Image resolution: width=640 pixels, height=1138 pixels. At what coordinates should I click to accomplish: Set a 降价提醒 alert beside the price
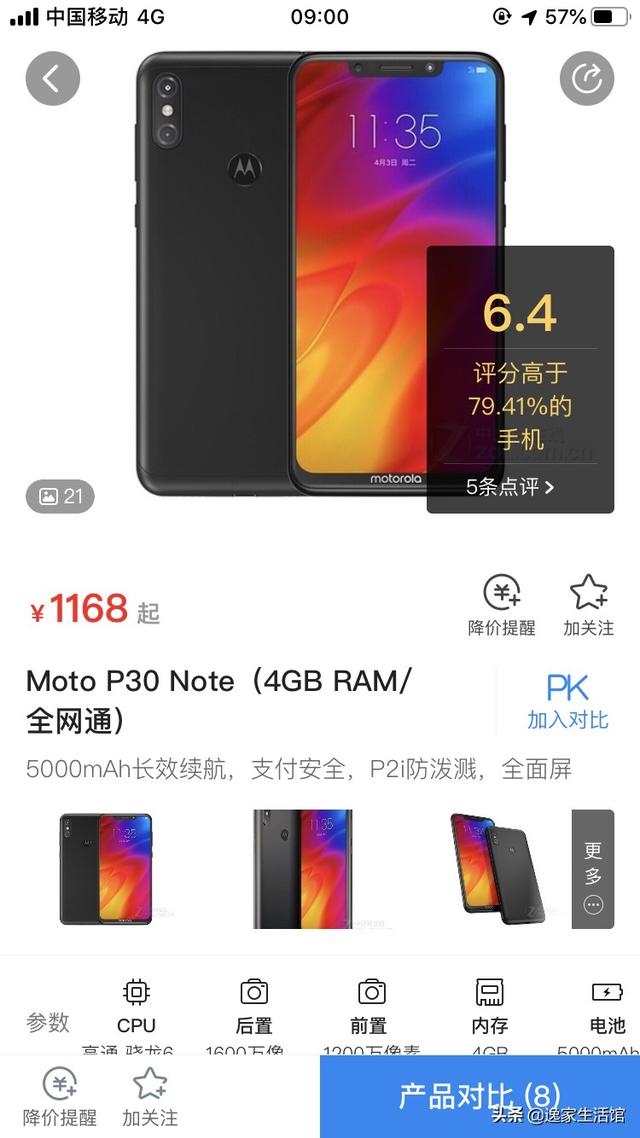[x=502, y=606]
